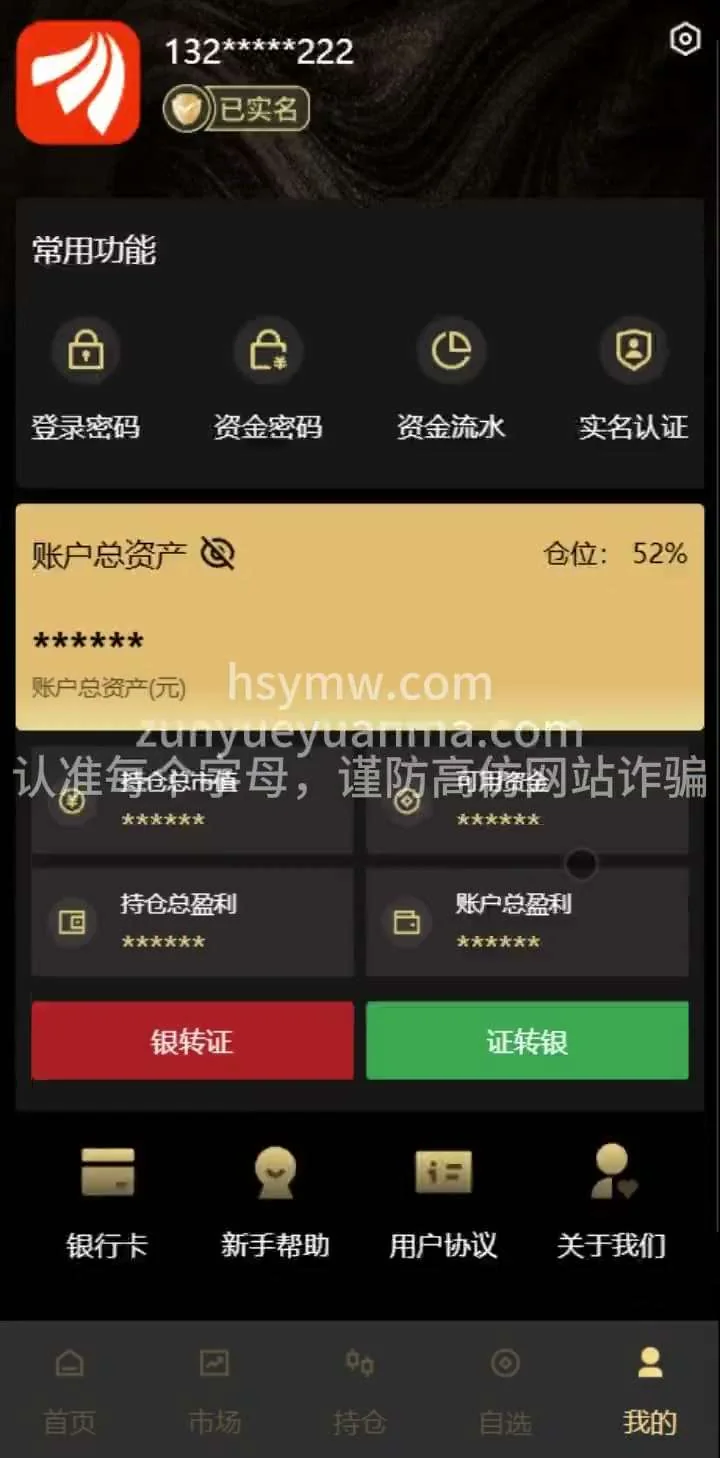Screen dimensions: 720x1458
Task: Switch to the 市场 market tab
Action: pyautogui.click(x=214, y=1390)
